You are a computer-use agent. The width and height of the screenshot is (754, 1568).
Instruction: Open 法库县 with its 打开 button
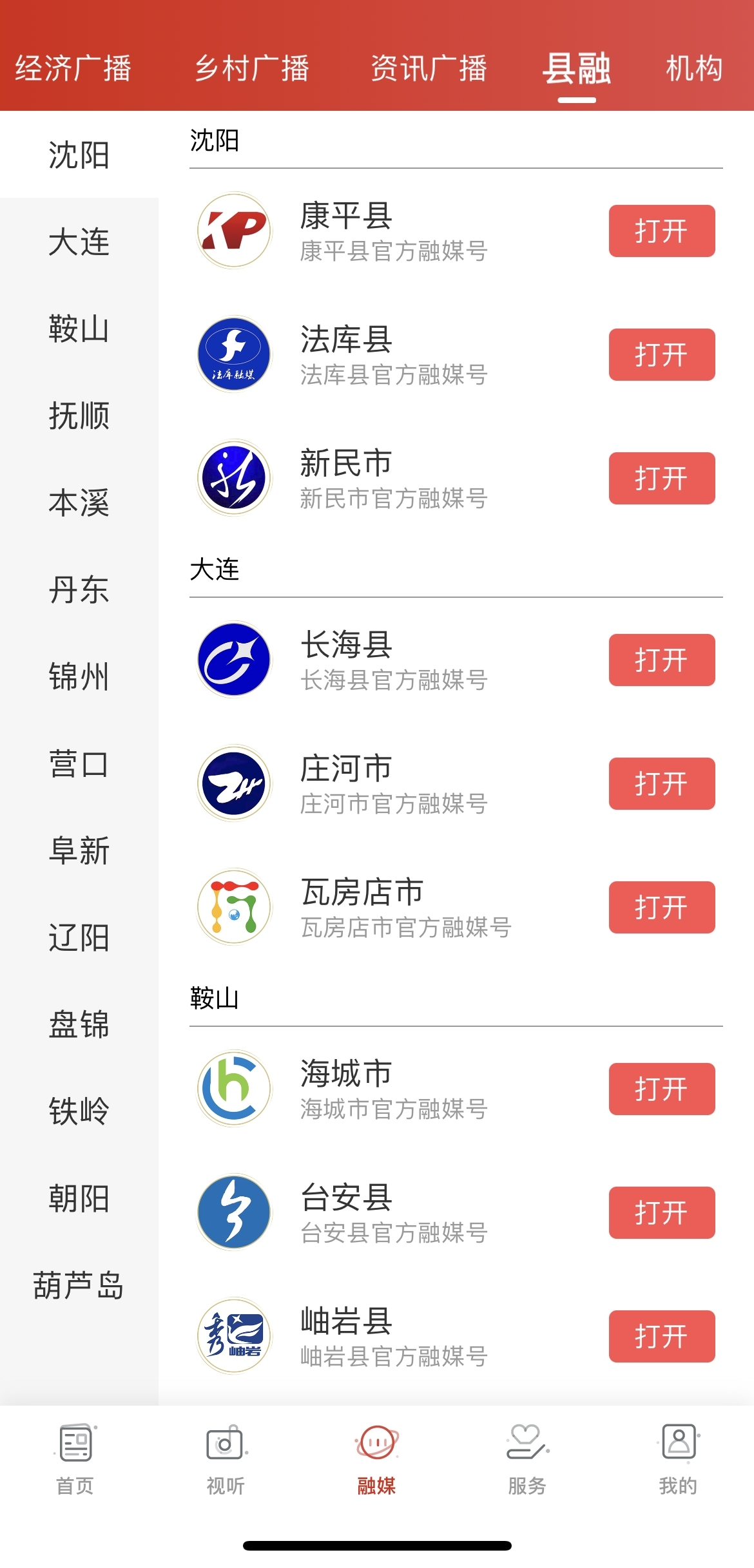pos(662,354)
